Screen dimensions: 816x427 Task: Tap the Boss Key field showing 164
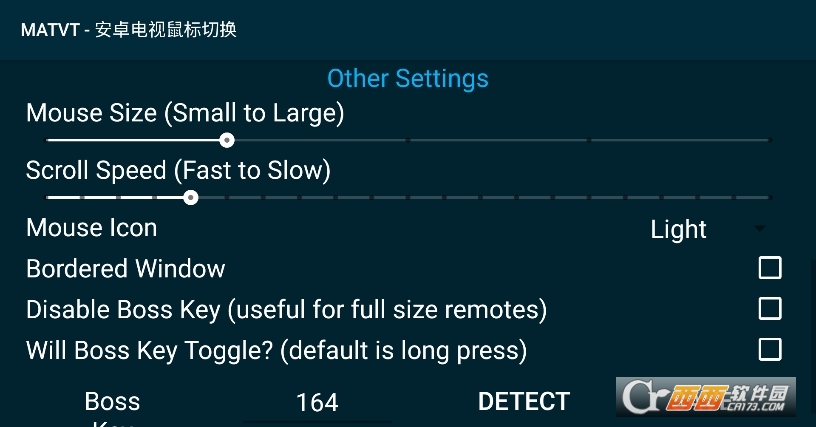coord(317,402)
